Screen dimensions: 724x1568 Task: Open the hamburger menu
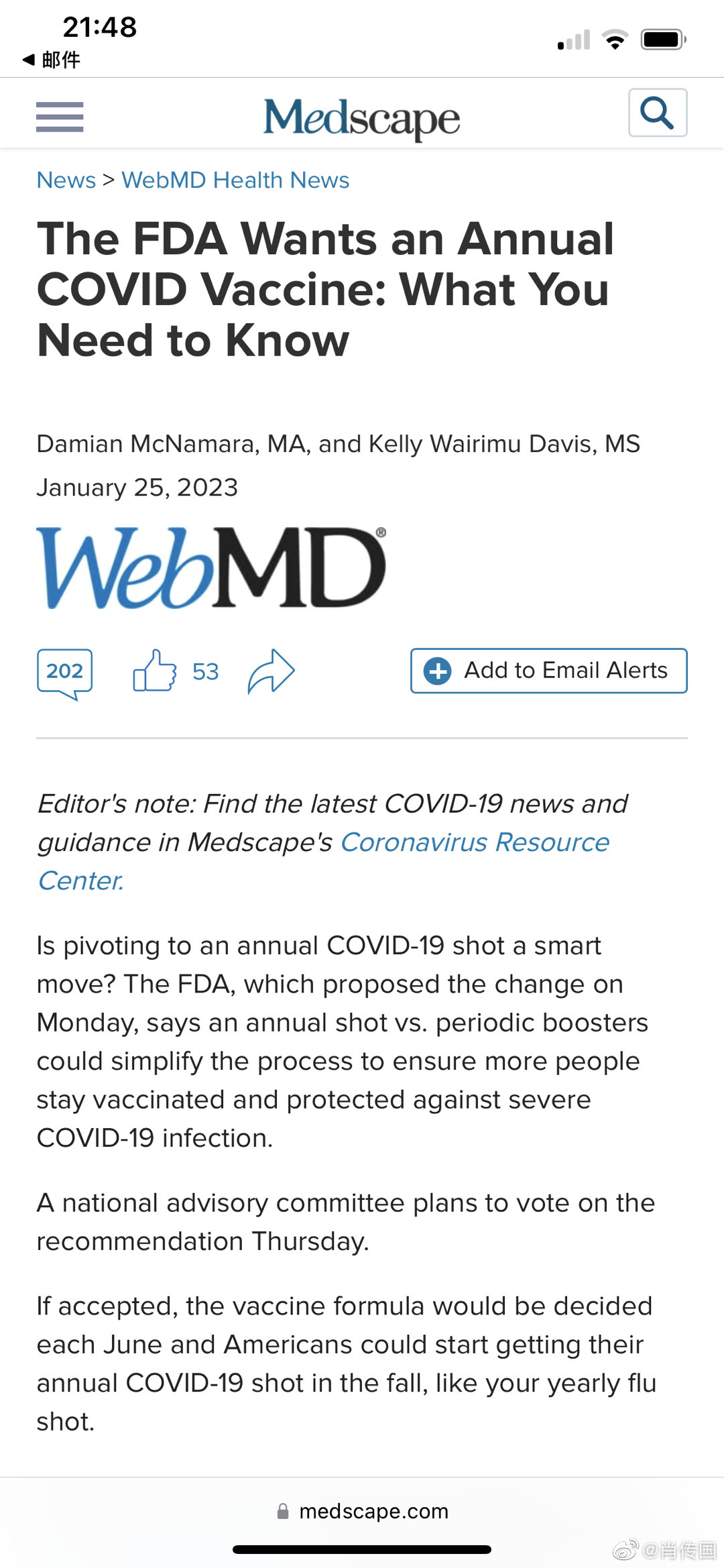click(60, 117)
